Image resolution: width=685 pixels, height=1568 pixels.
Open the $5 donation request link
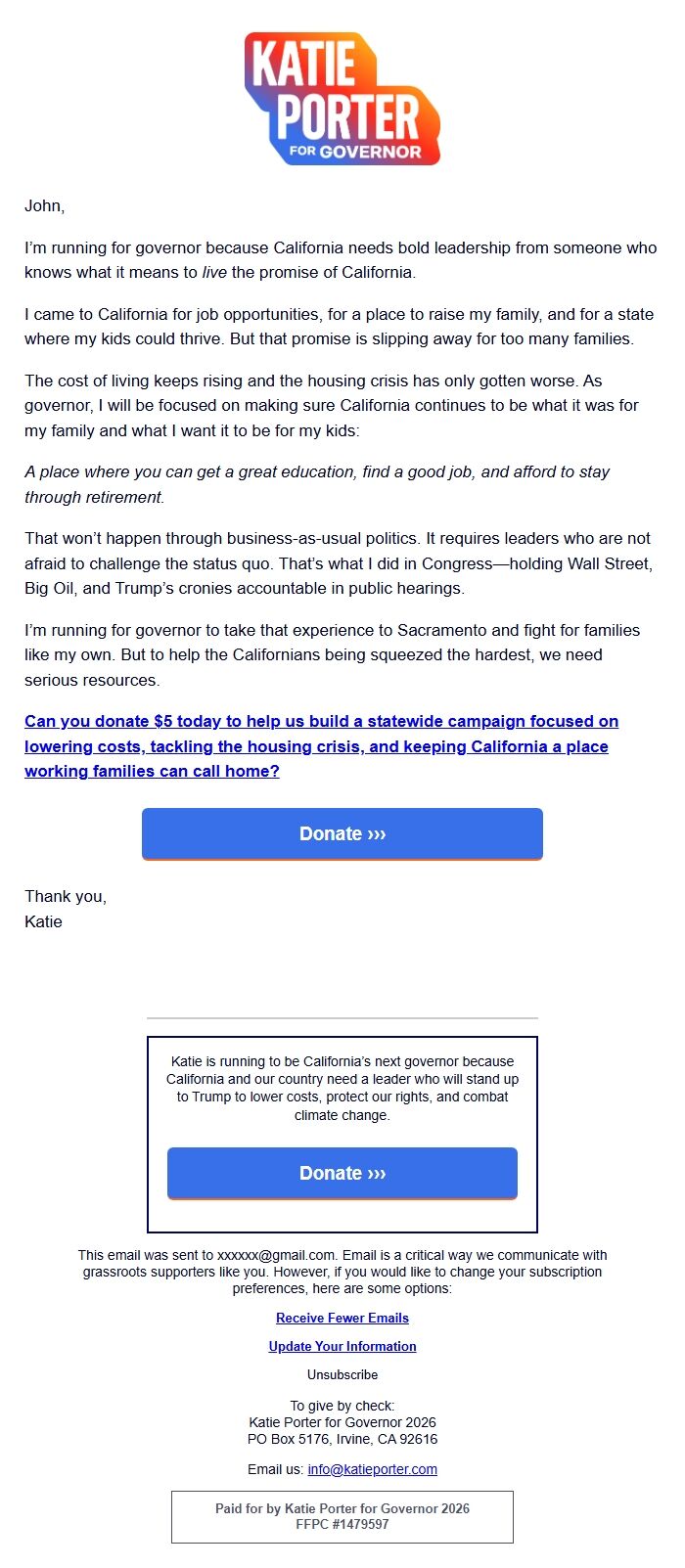(321, 746)
